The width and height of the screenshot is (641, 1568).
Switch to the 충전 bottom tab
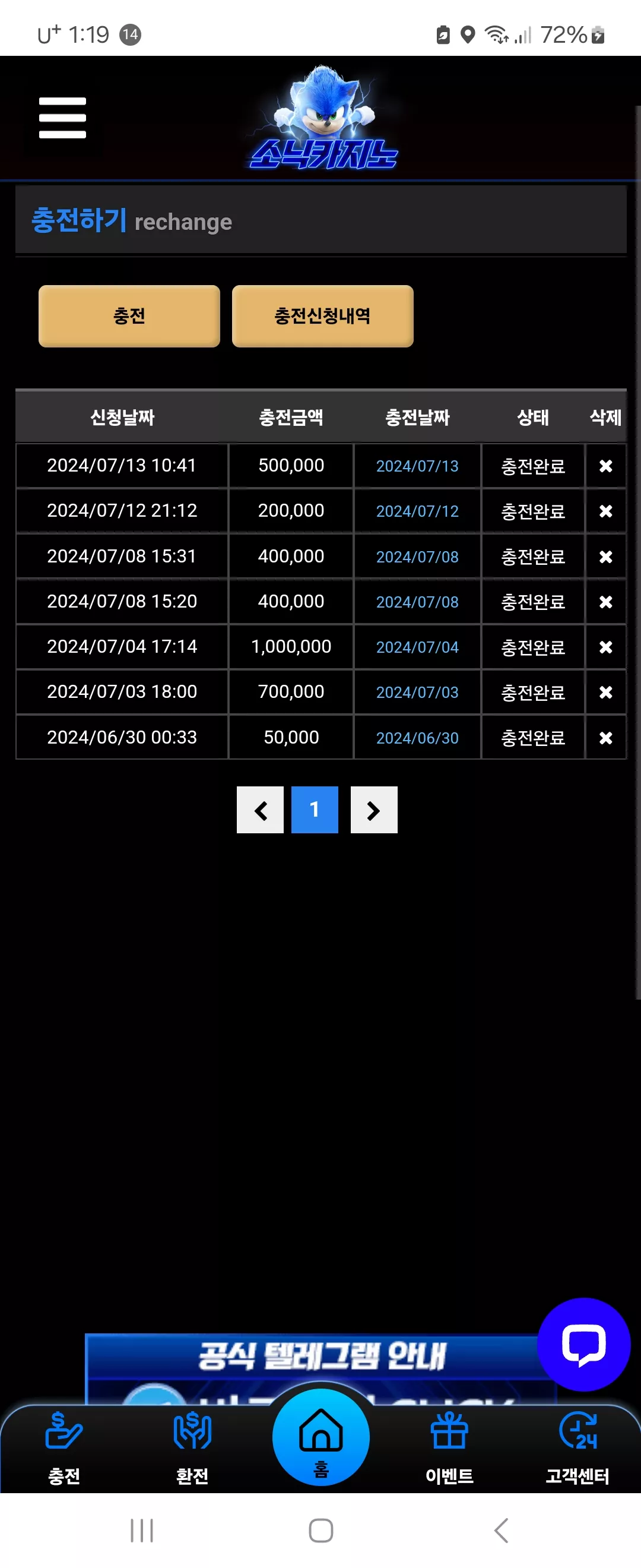[x=64, y=1449]
